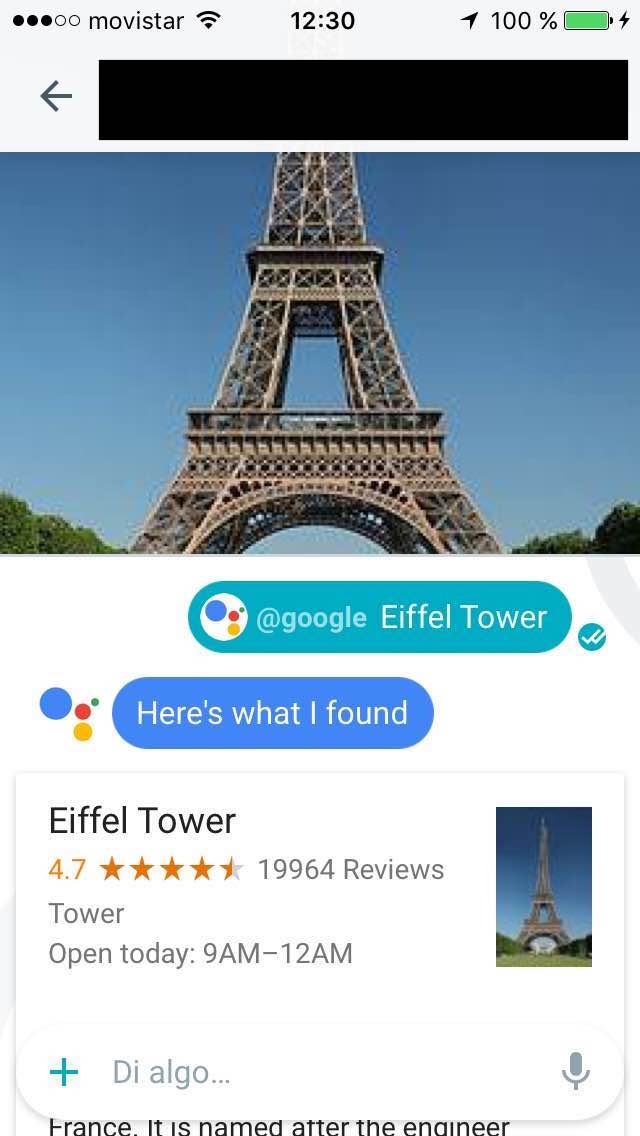Go back using the arrow
Screen dimensions: 640x1136
56,96
